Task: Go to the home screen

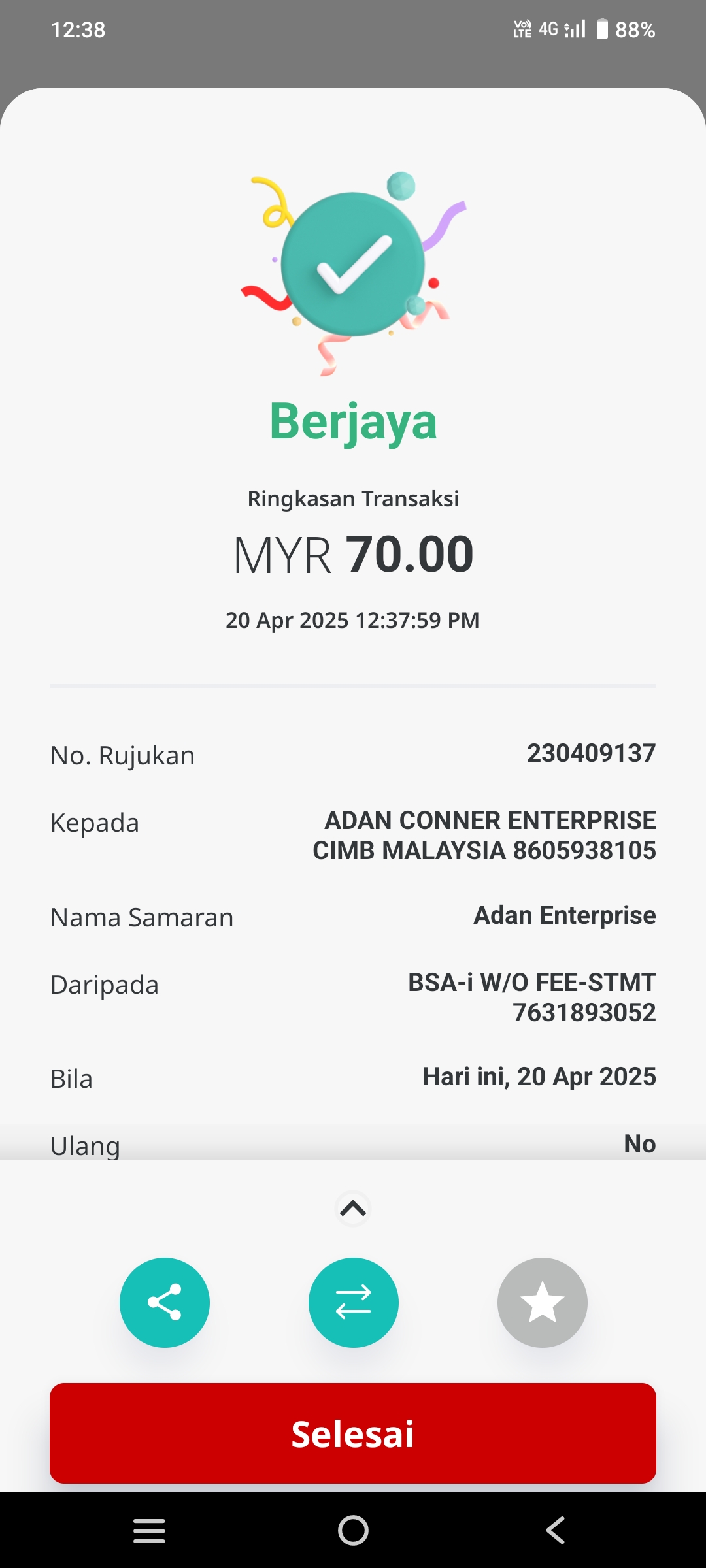Action: coord(353,1530)
